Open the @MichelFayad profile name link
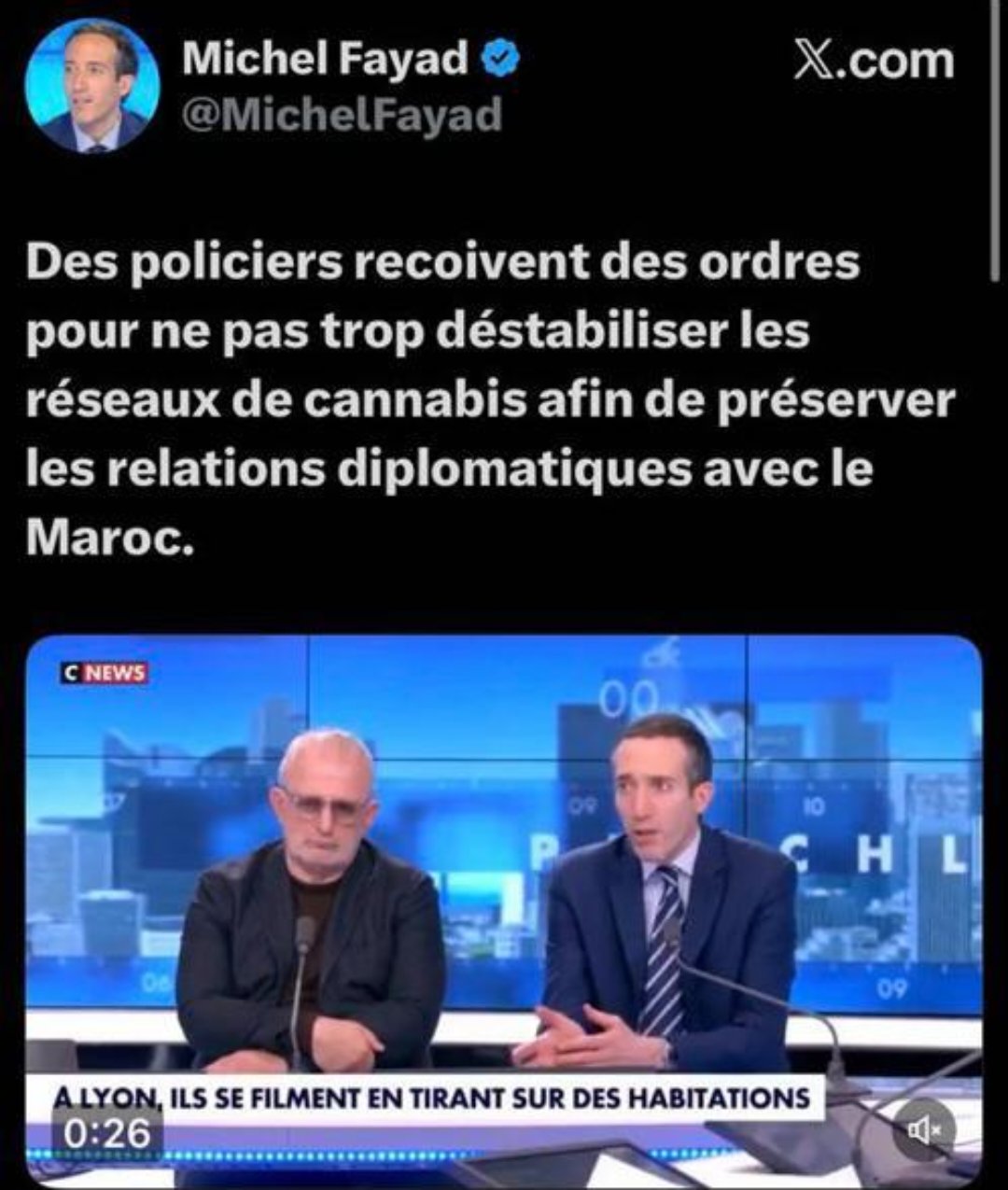The width and height of the screenshot is (1008, 1190). [x=341, y=116]
